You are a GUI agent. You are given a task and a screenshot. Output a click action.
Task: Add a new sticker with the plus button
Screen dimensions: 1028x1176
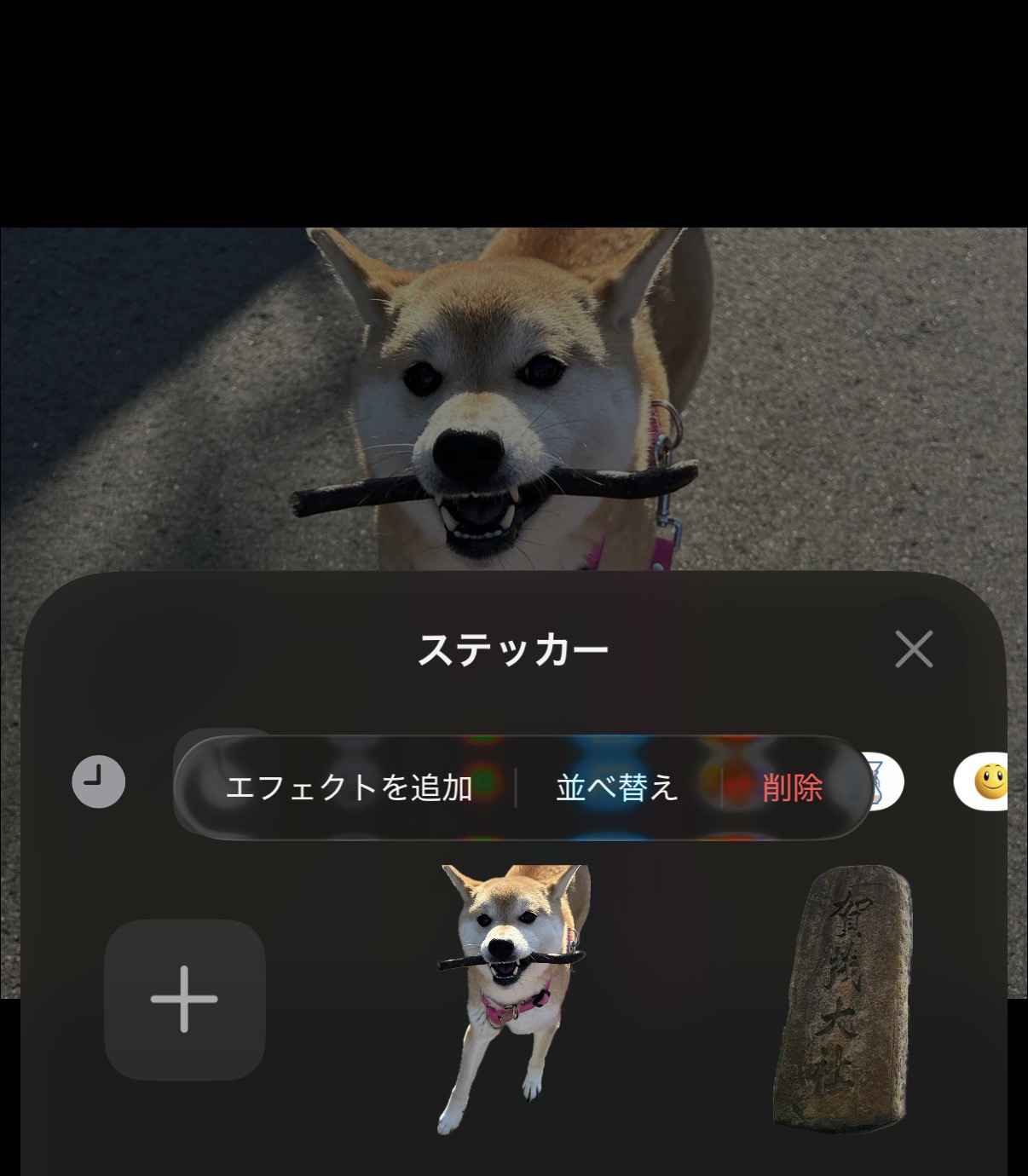185,1000
